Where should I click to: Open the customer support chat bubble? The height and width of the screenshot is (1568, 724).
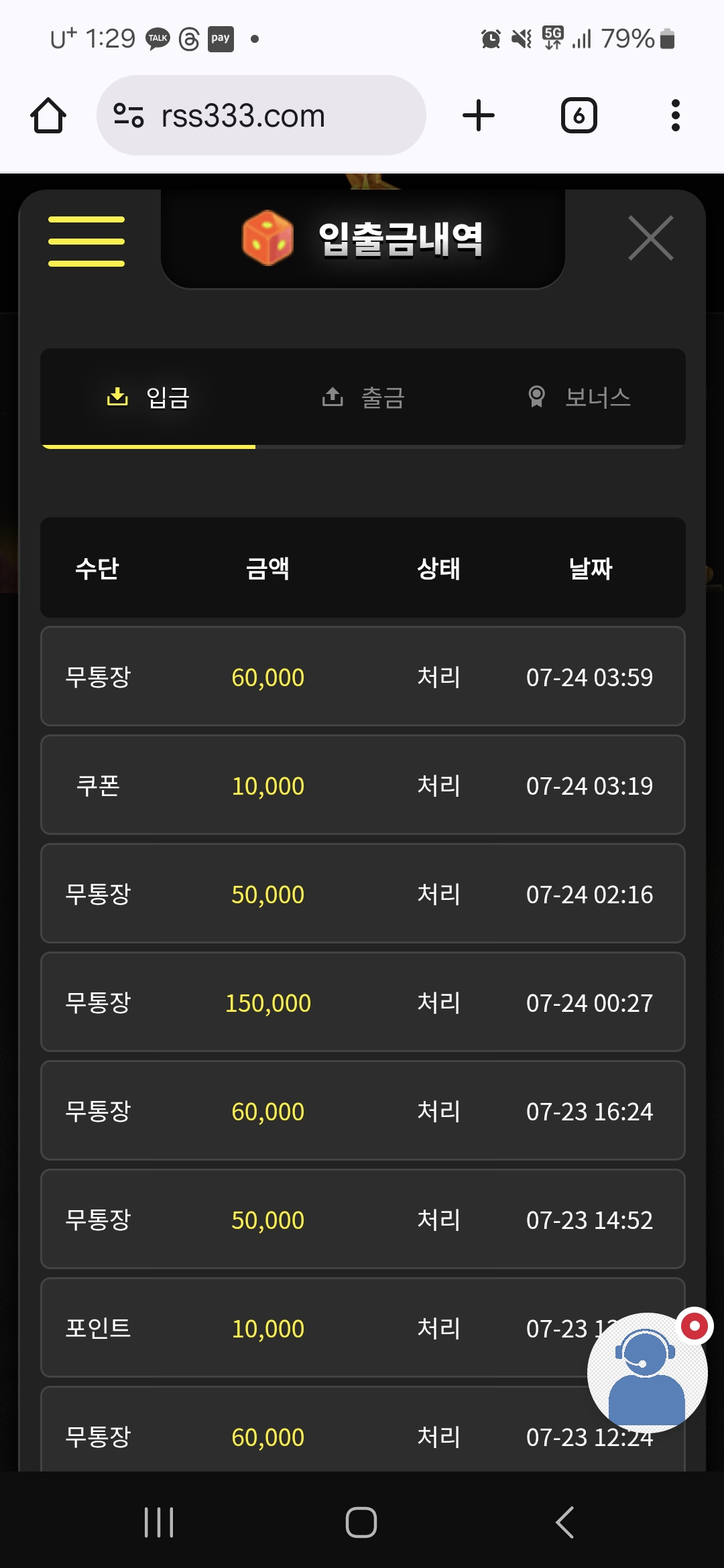pos(647,1372)
